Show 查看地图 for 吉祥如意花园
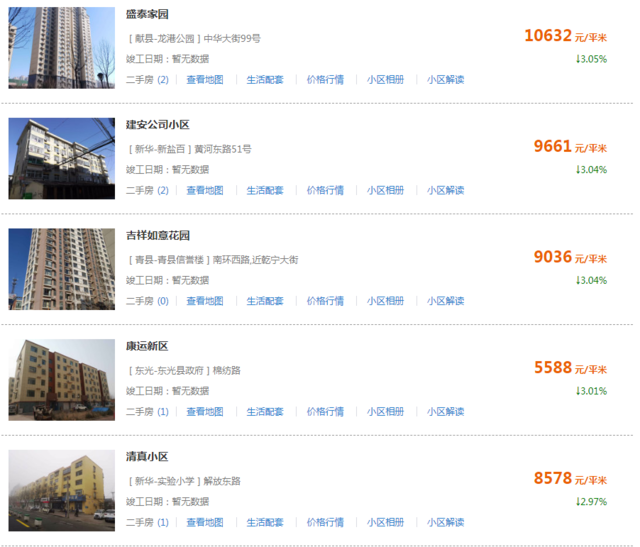This screenshot has height=547, width=640. tap(205, 301)
